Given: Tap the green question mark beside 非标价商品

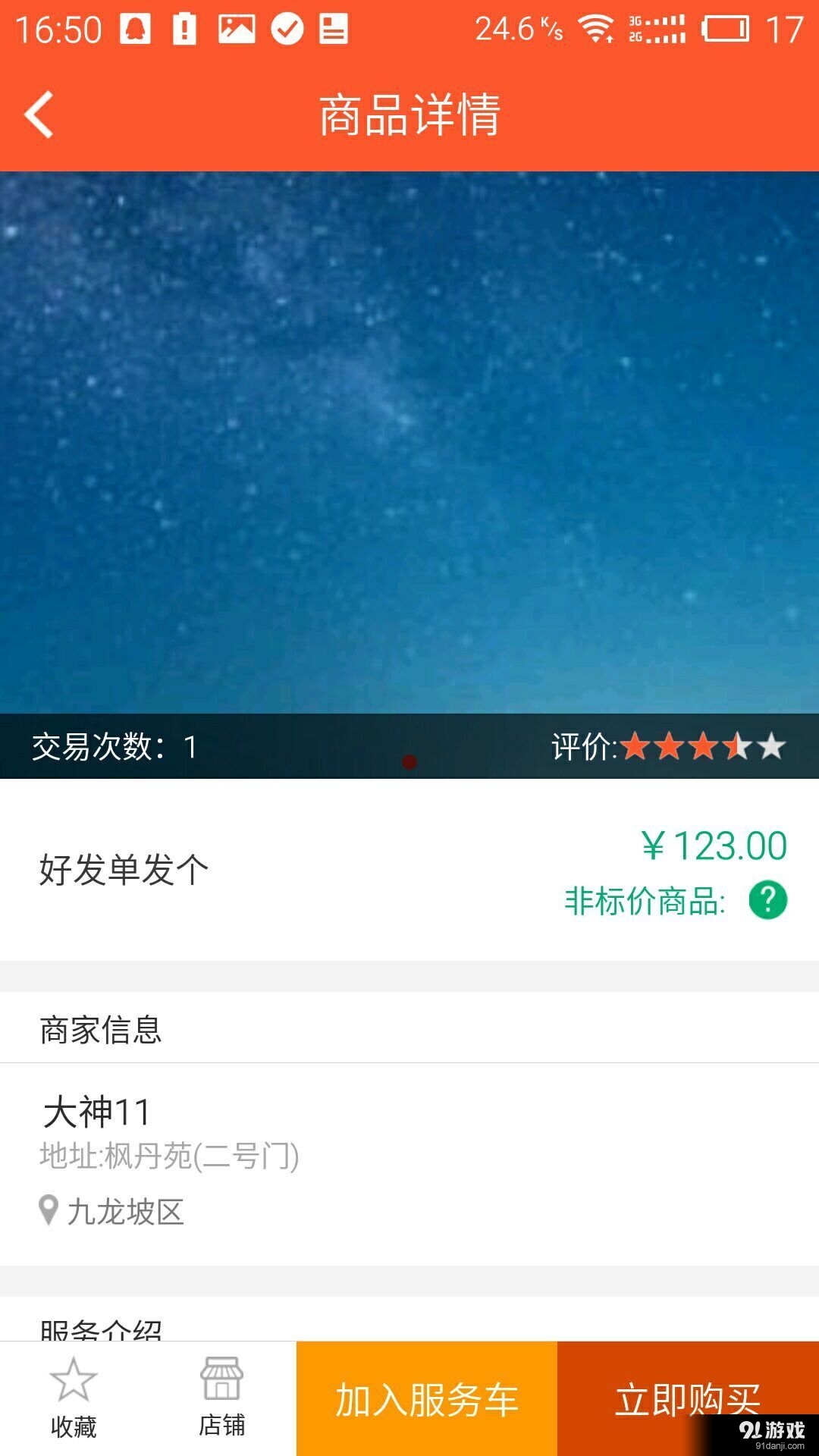Looking at the screenshot, I should click(768, 902).
